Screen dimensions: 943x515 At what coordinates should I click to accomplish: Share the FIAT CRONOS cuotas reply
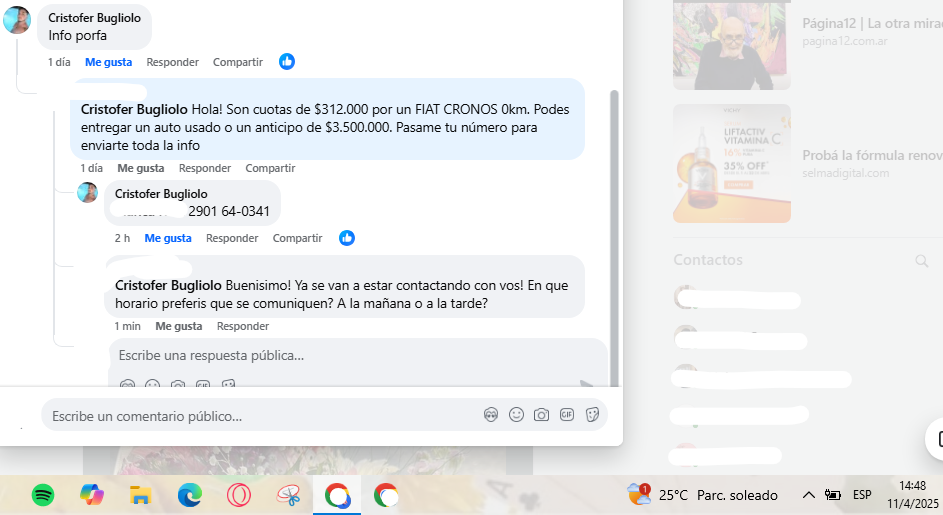pos(270,168)
